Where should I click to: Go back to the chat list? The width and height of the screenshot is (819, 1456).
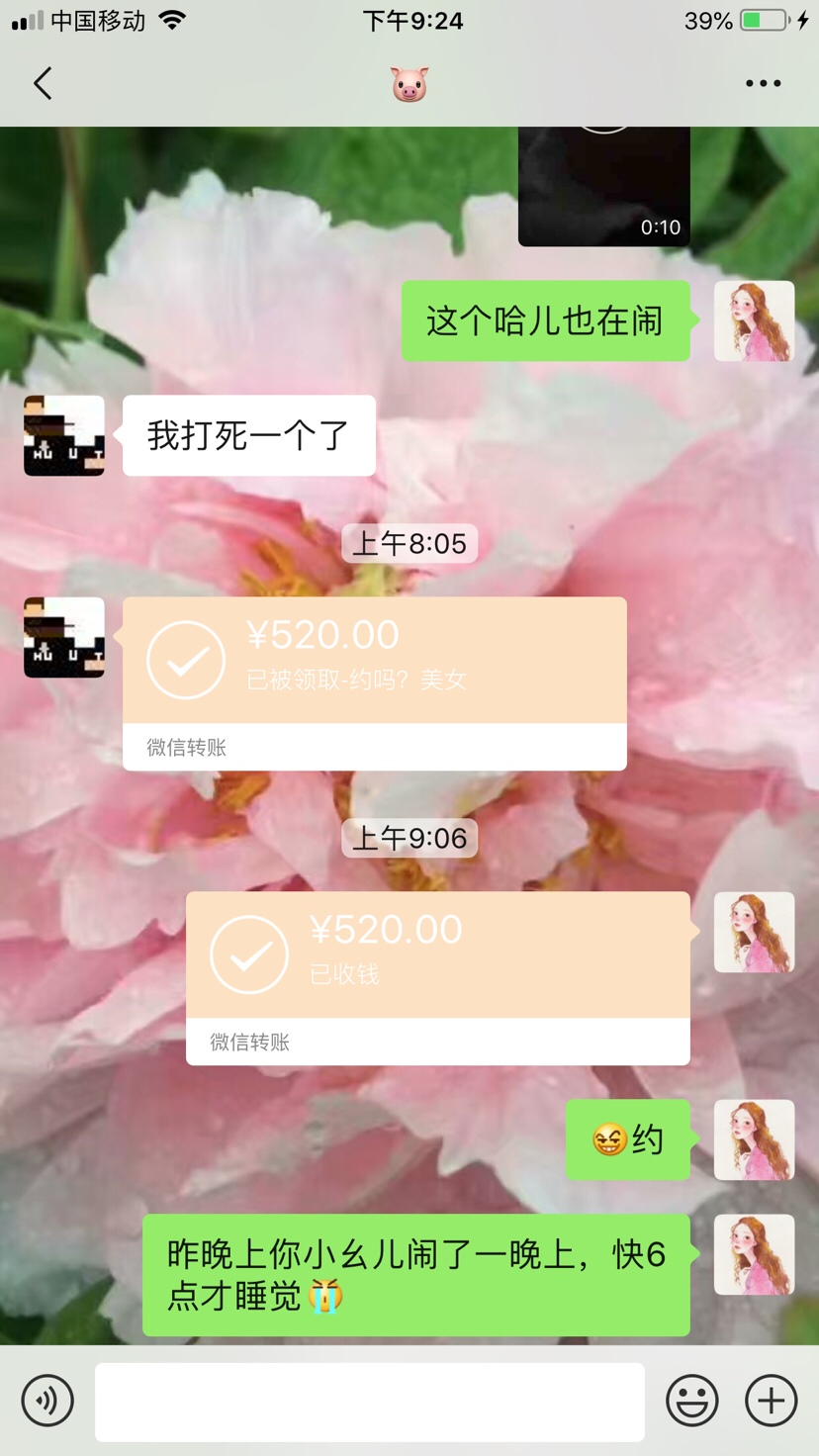(x=43, y=83)
